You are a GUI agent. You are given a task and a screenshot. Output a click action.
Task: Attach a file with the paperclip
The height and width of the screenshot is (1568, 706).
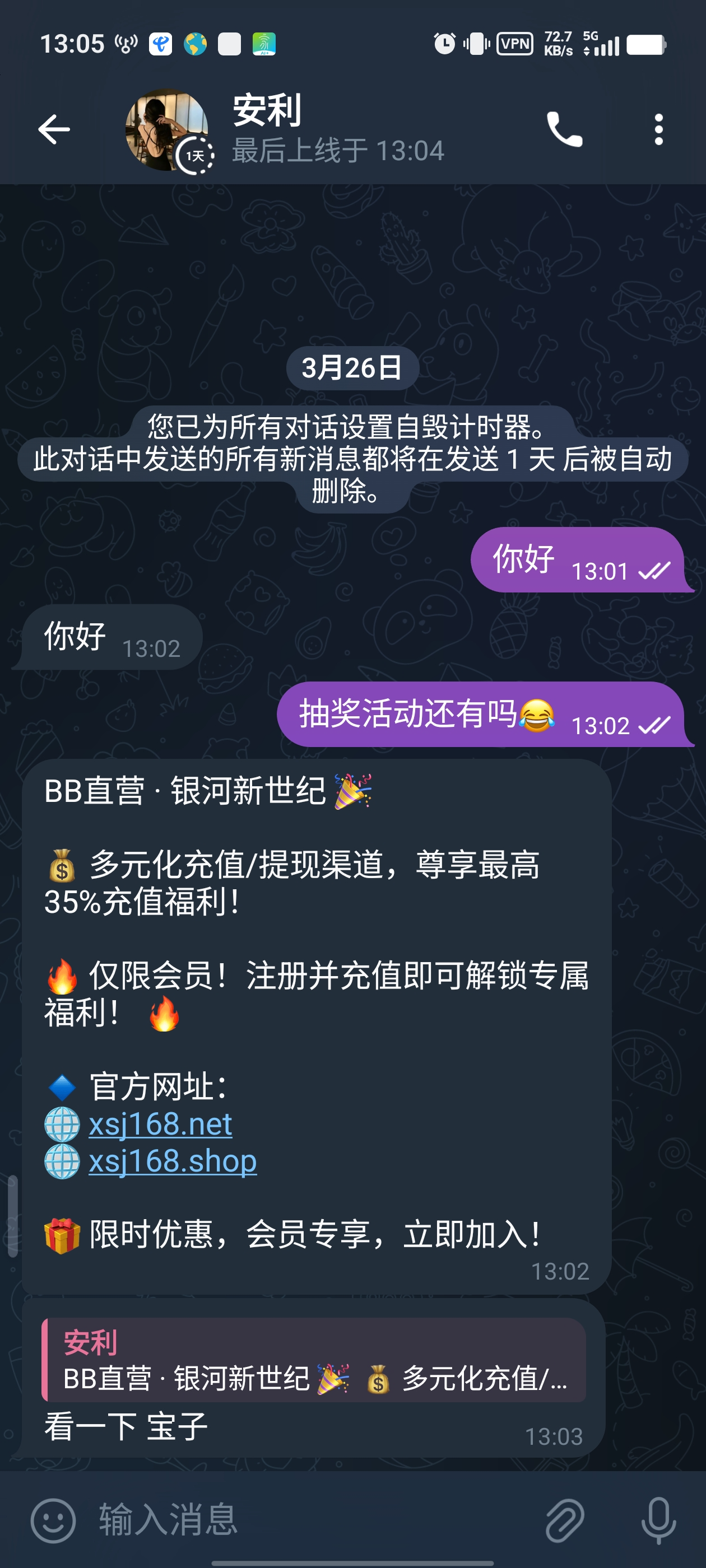(564, 1520)
